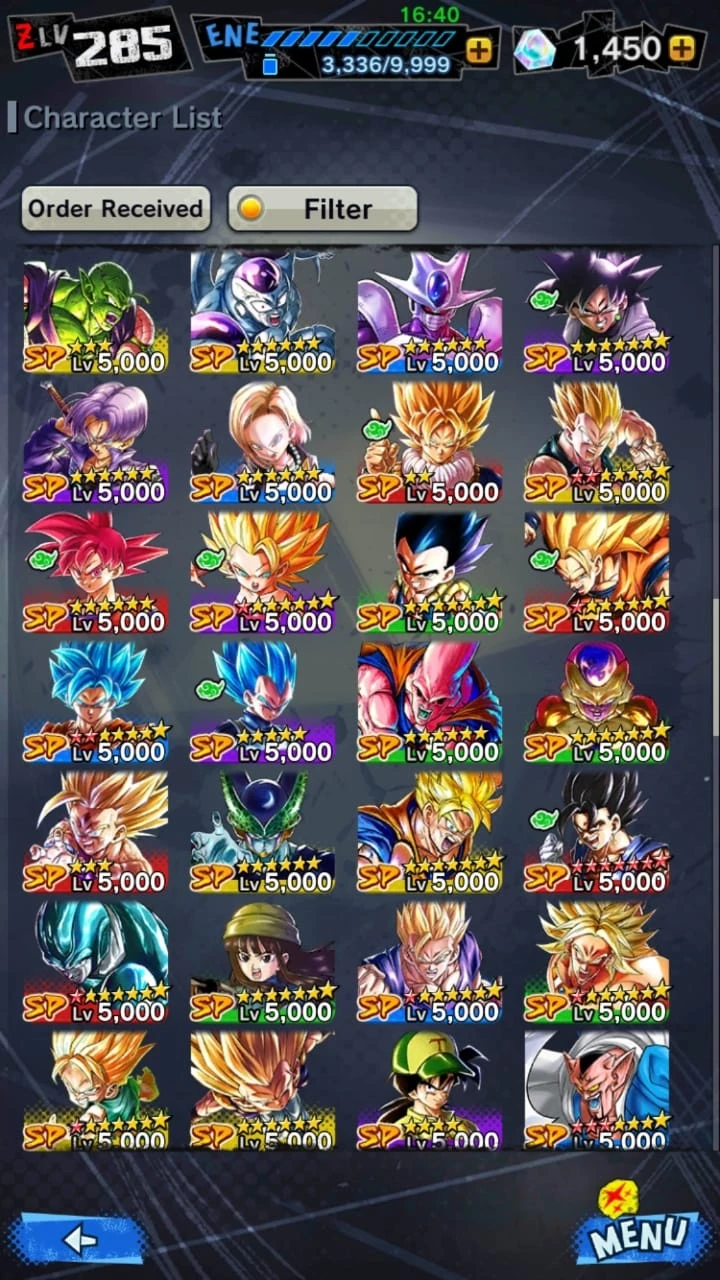Go back with the blue arrow button
This screenshot has height=1280, width=720.
(x=79, y=1238)
